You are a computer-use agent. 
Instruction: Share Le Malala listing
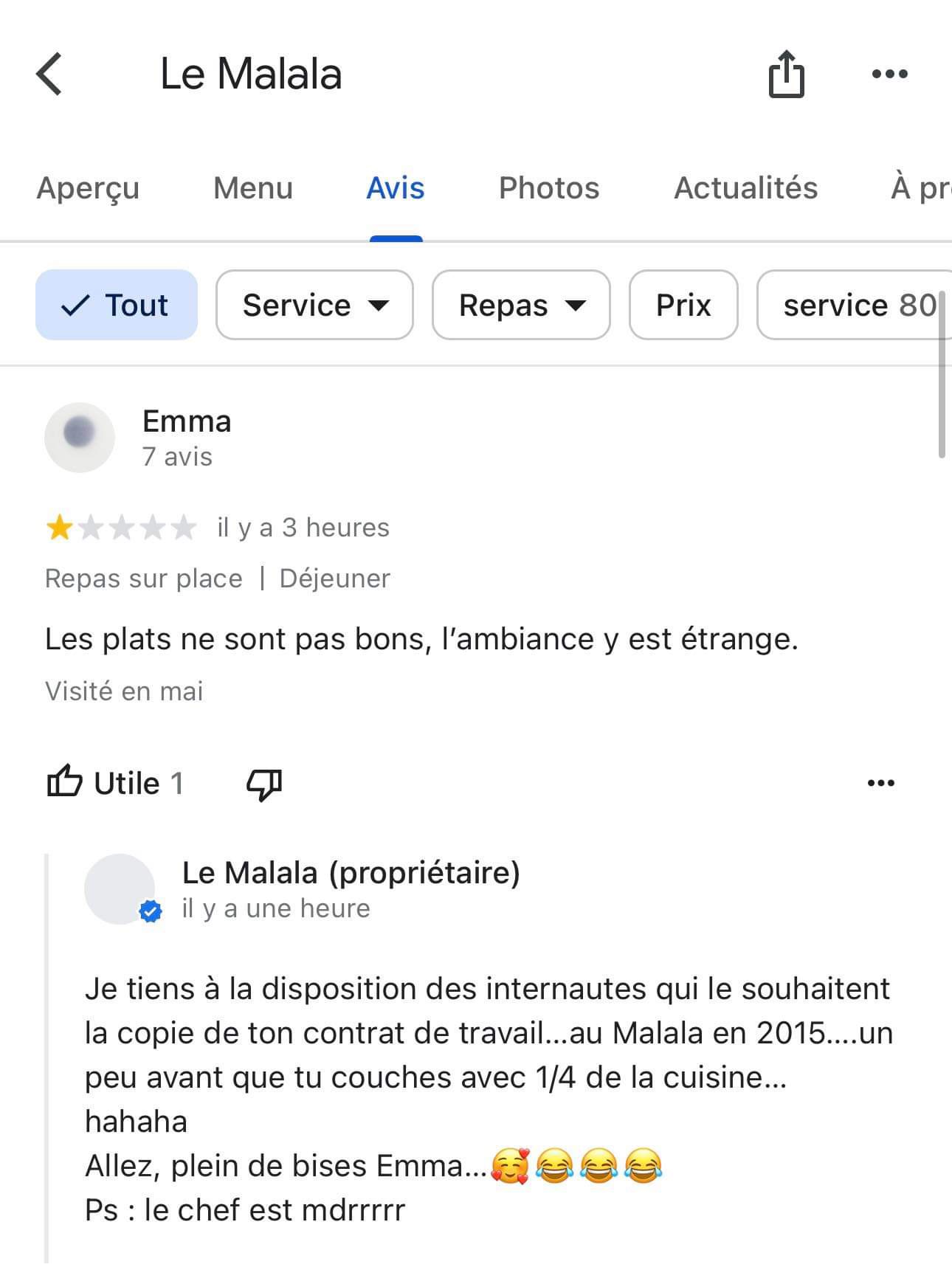pyautogui.click(x=786, y=75)
